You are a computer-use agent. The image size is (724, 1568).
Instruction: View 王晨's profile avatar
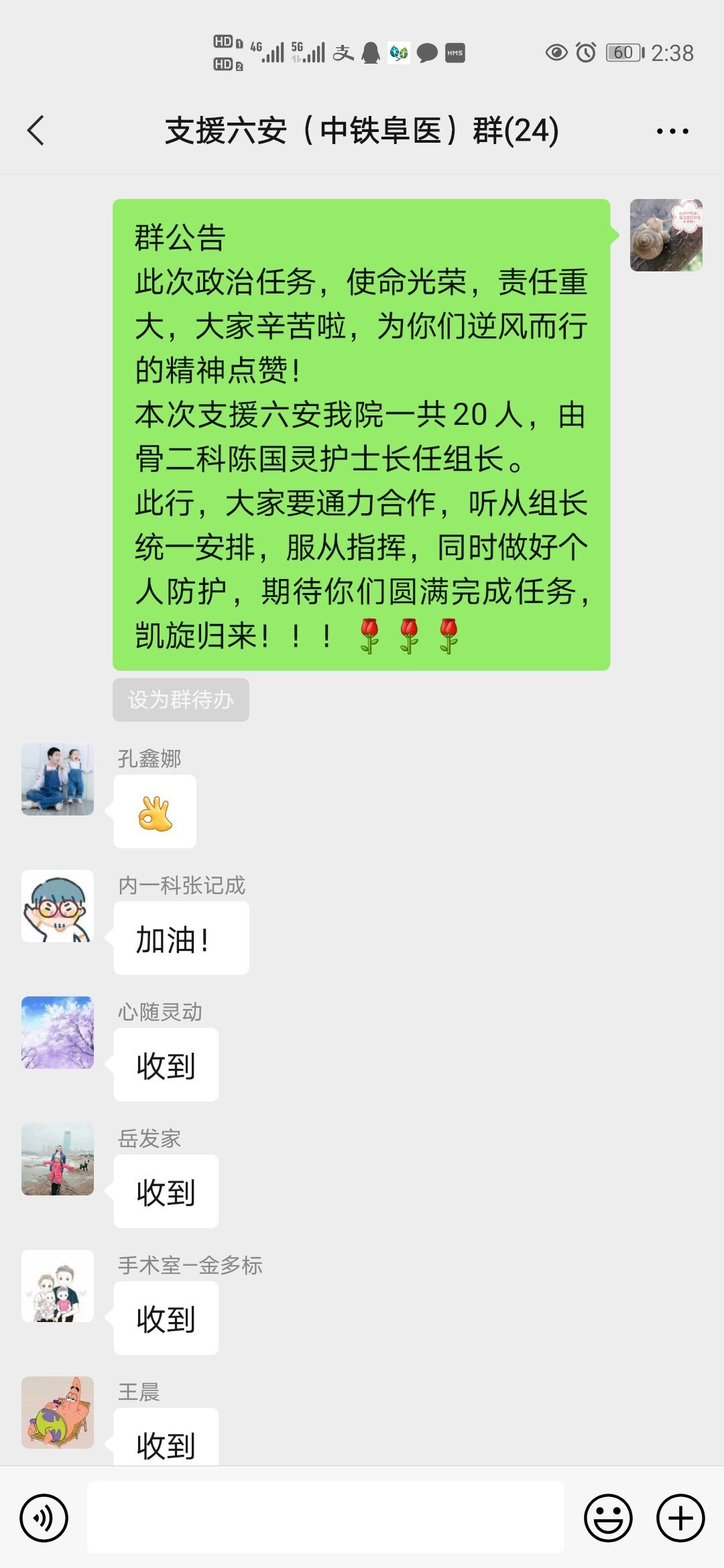tap(58, 1412)
